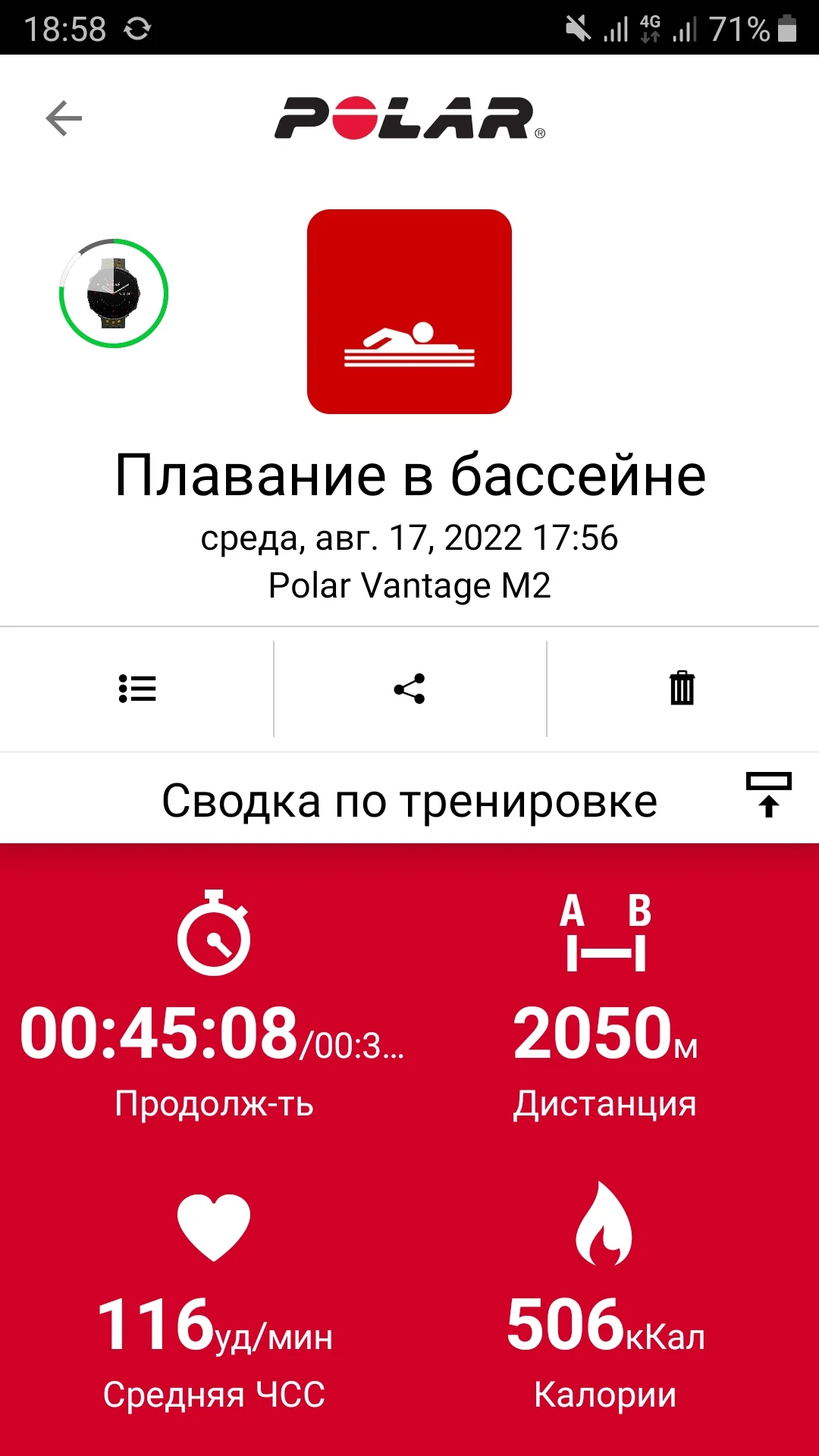Open the Polar Vantage M2 watch sync icon
Image resolution: width=819 pixels, height=1456 pixels.
(114, 293)
